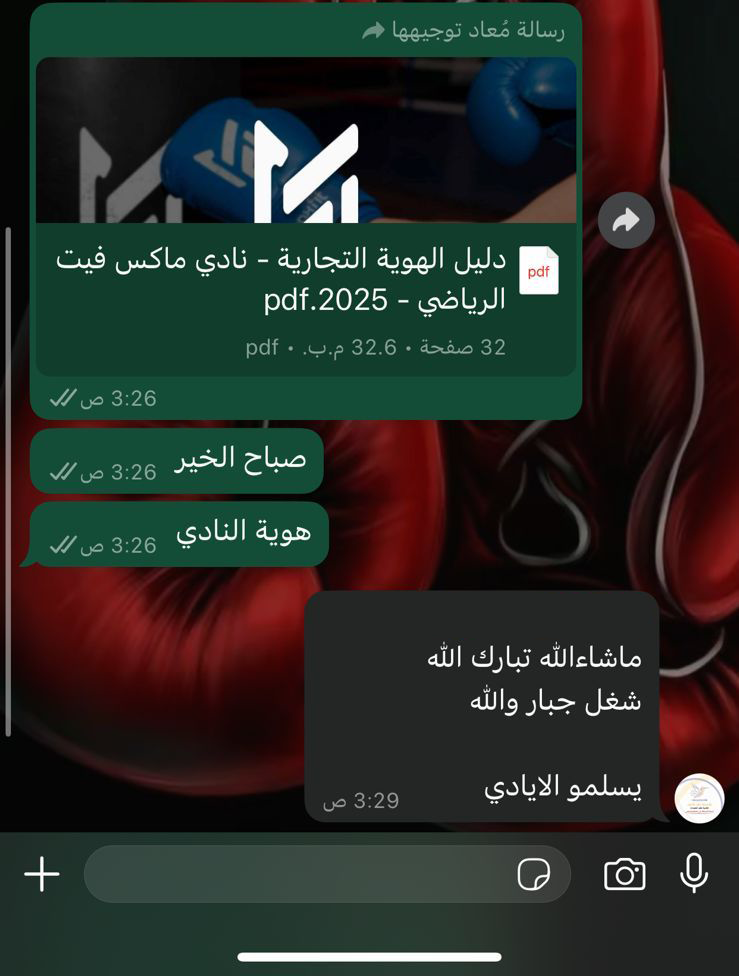Open the attachment plus menu

click(x=42, y=875)
